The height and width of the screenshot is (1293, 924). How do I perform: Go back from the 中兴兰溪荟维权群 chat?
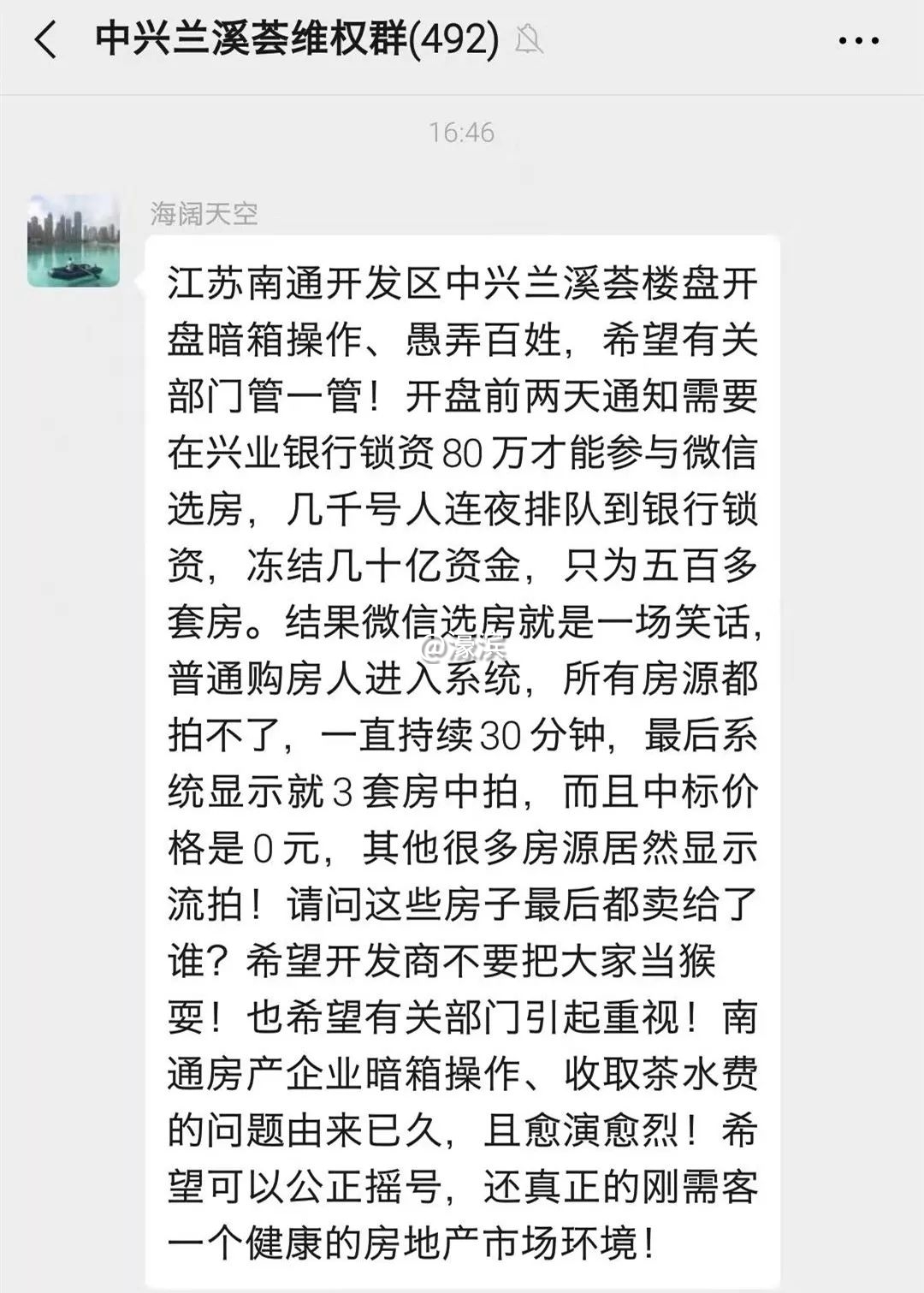point(45,40)
